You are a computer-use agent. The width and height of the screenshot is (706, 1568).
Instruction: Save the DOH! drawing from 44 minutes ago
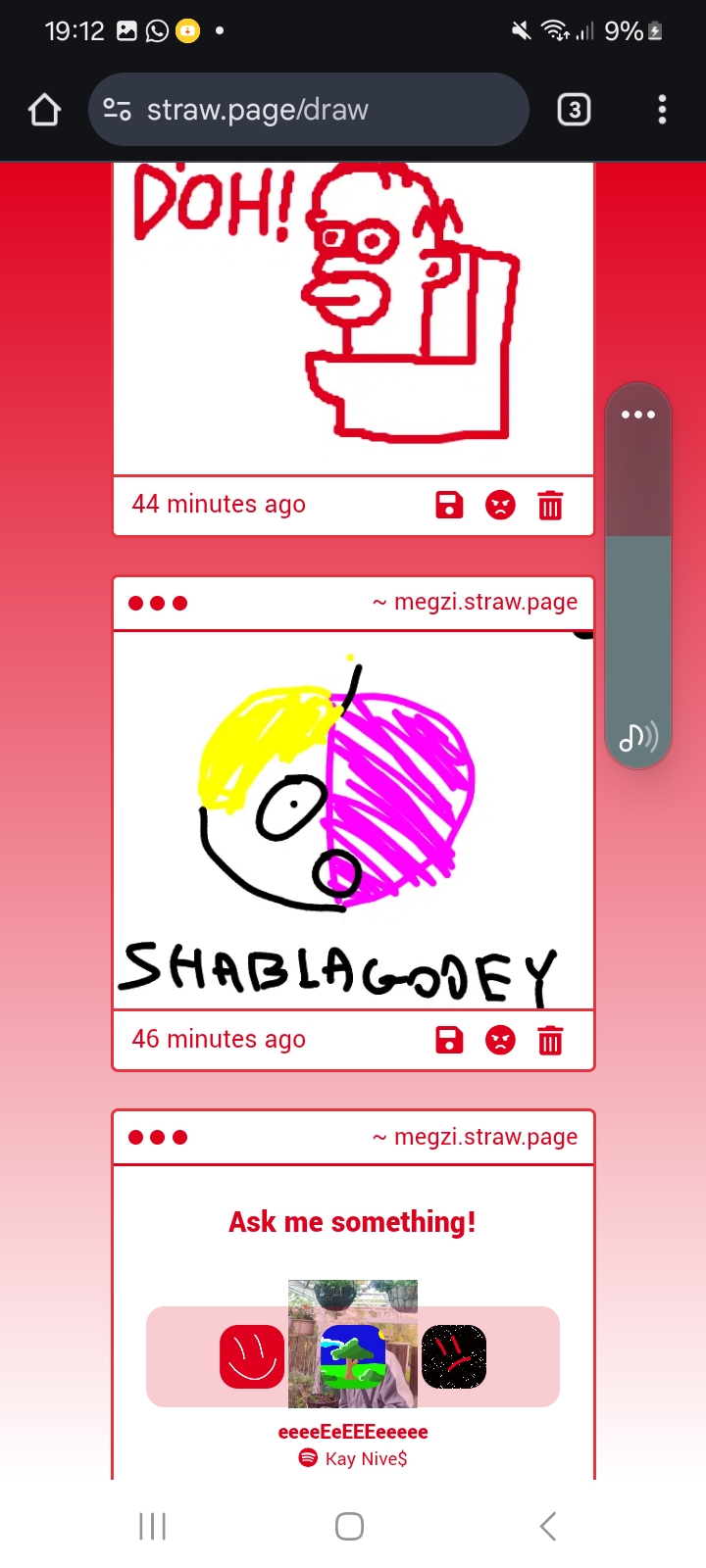(x=449, y=506)
